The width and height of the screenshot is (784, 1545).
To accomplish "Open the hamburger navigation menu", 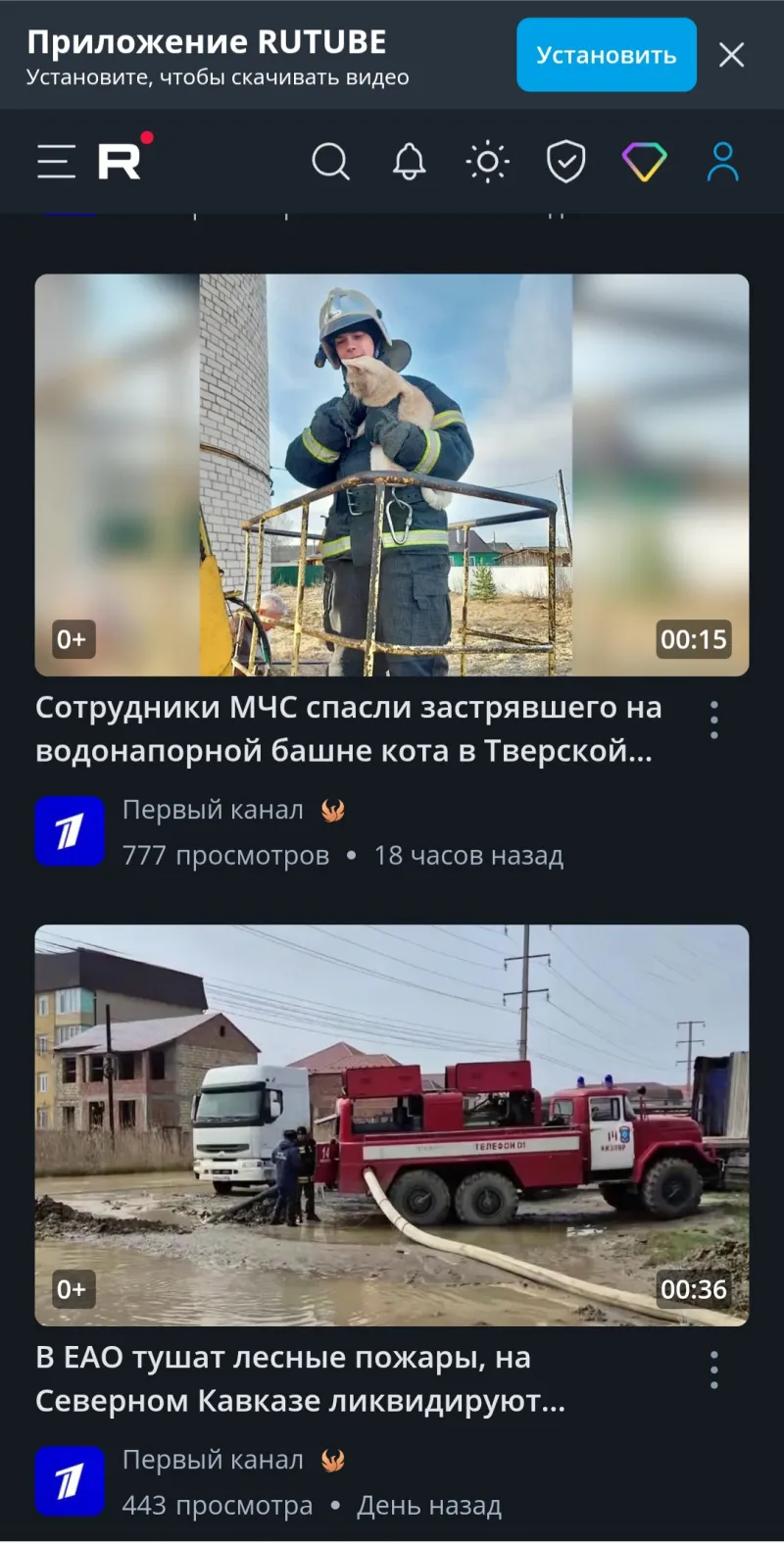I will [x=56, y=162].
